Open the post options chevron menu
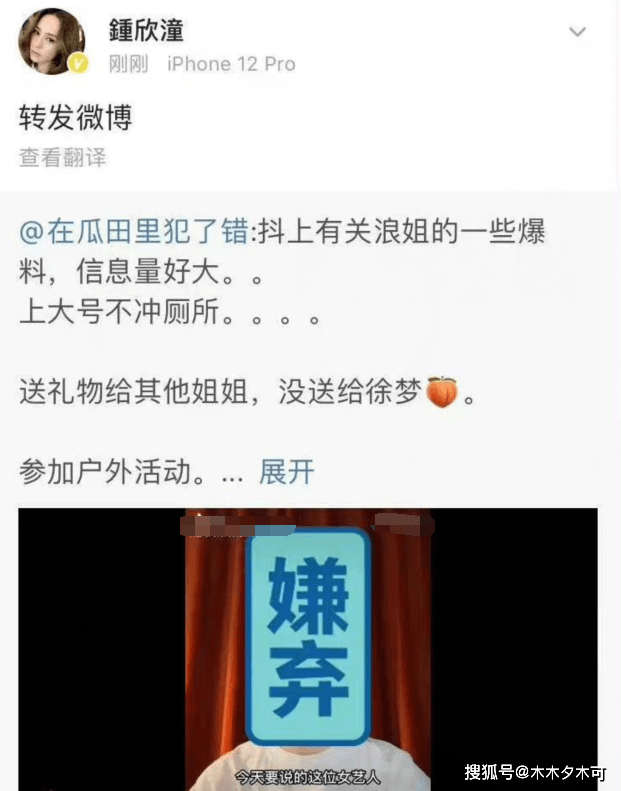 tap(577, 32)
